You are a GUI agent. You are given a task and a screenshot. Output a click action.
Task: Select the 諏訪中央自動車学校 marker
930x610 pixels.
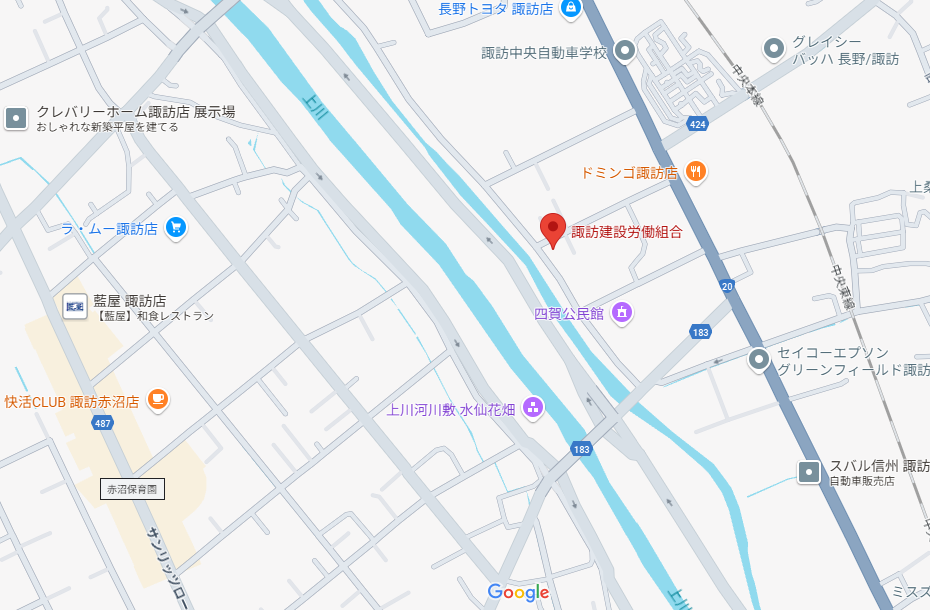[x=625, y=51]
